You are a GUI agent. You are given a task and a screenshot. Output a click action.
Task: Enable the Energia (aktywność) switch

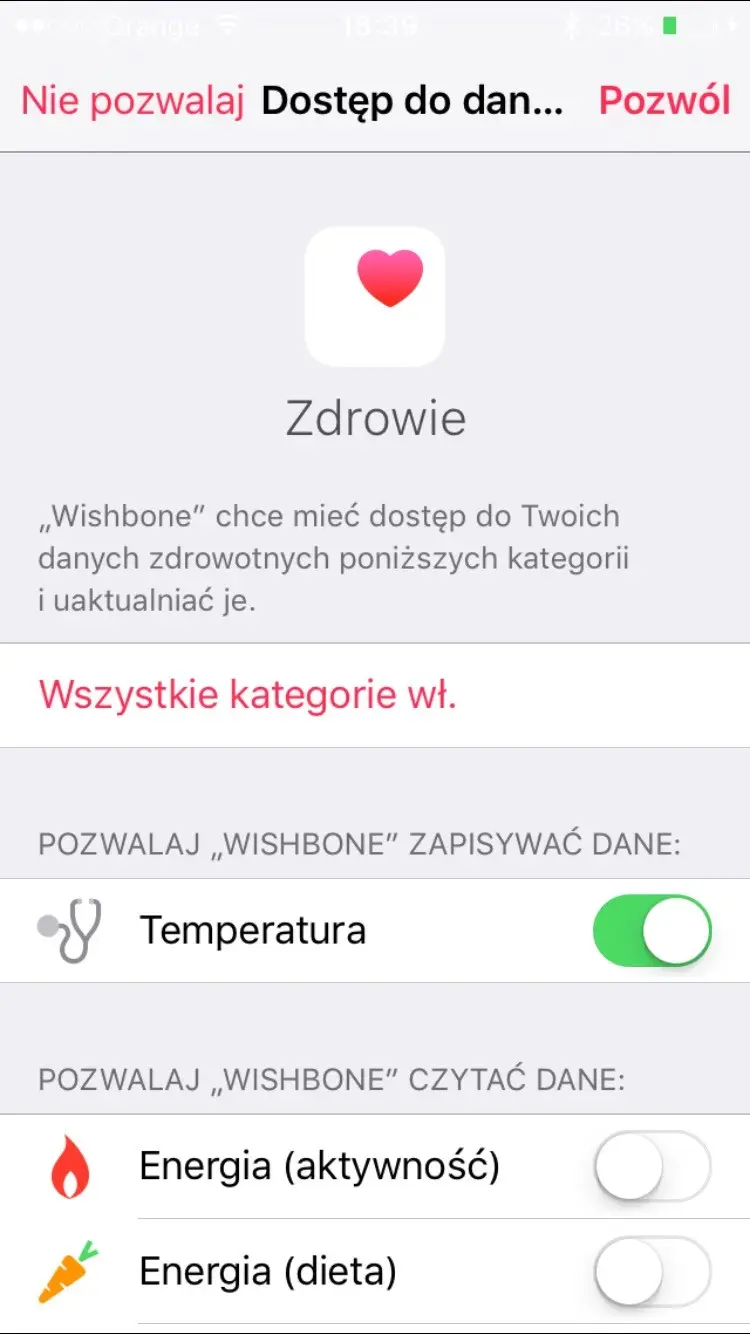[652, 1166]
